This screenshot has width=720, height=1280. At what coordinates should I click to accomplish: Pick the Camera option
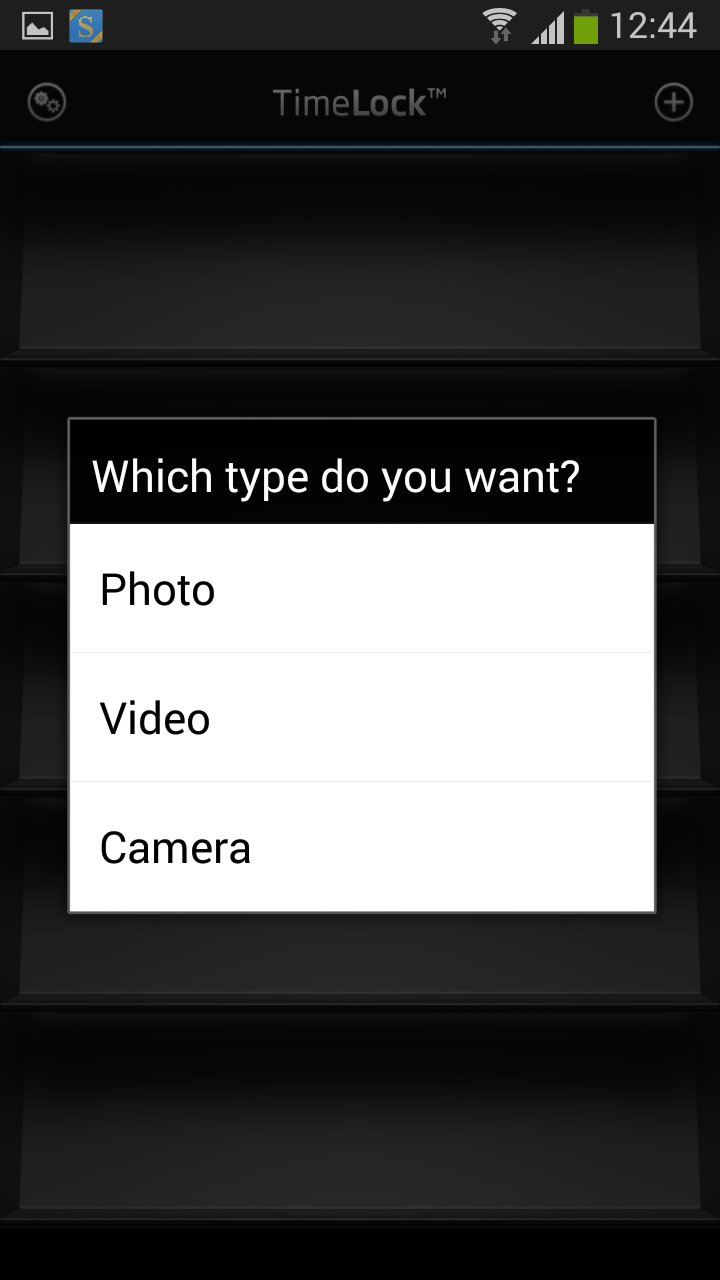click(362, 847)
